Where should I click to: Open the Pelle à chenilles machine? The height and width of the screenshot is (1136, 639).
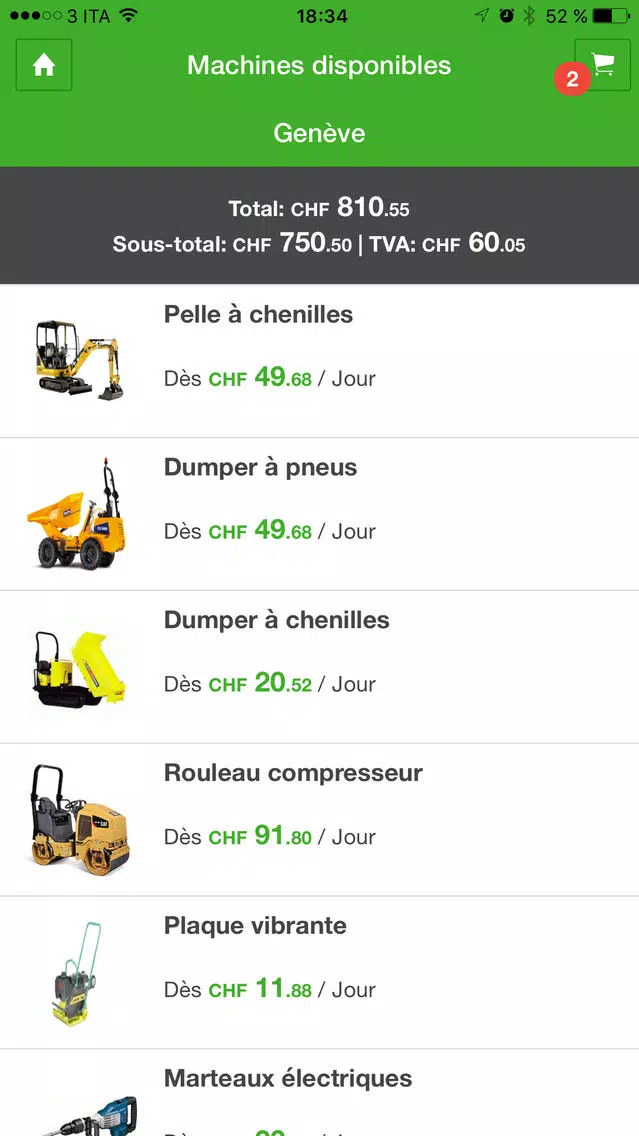320,362
